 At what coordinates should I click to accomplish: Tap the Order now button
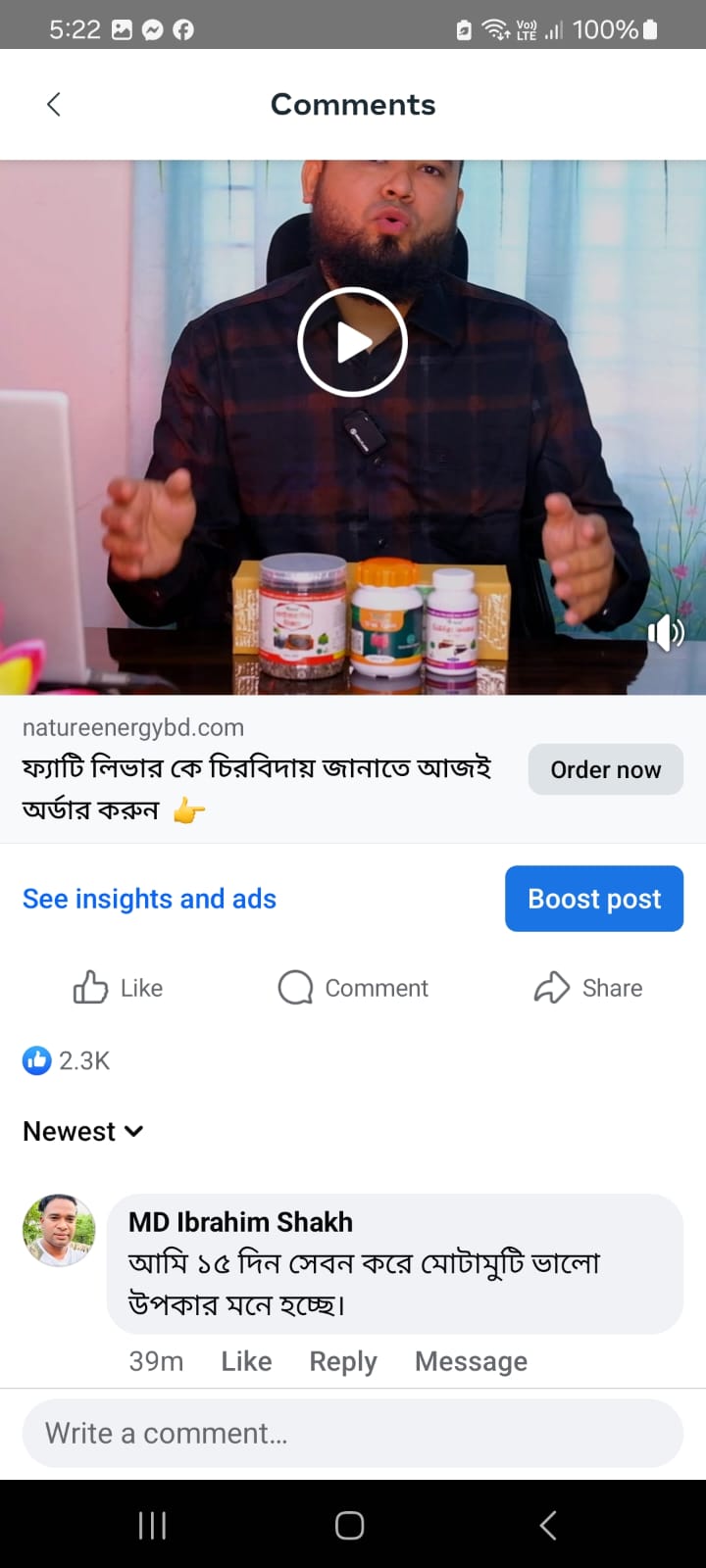[605, 769]
